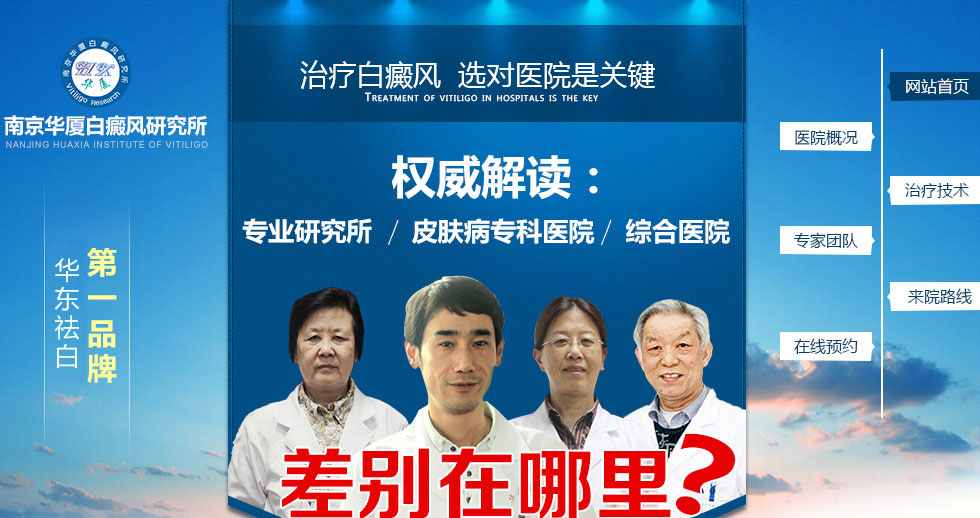Viewport: 980px width, 518px height.
Task: View 治疗技术 treatment technology section
Action: (x=936, y=190)
